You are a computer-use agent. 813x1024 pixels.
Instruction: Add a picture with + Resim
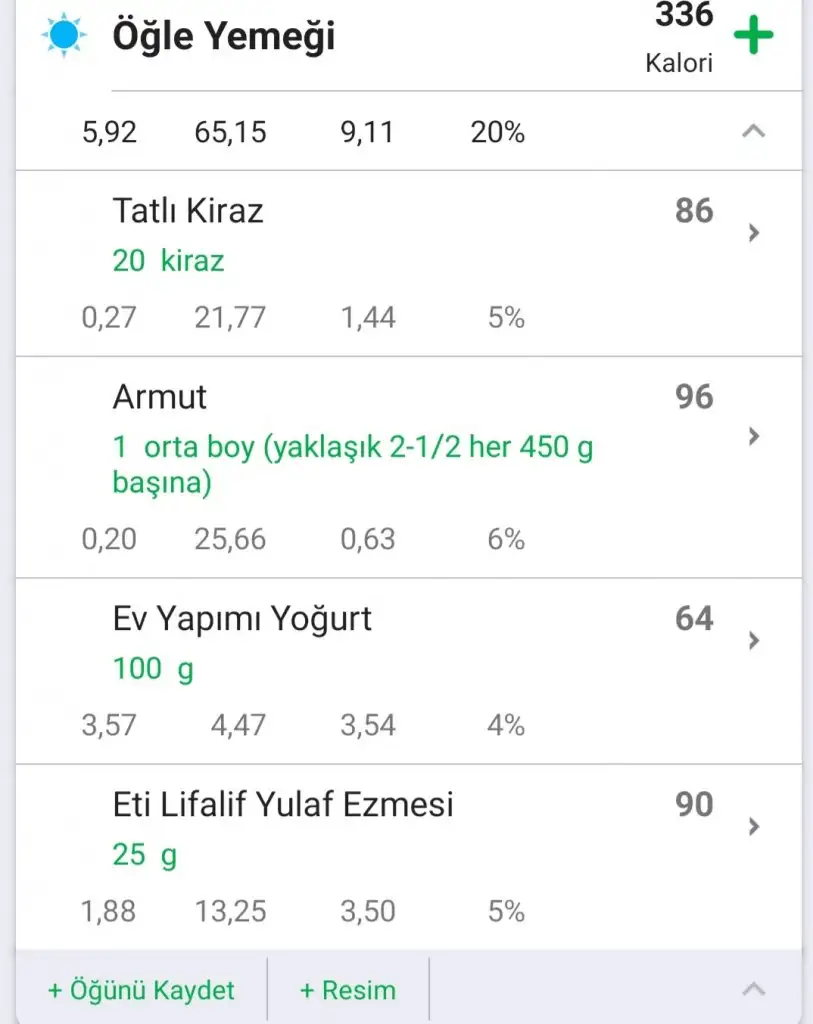pyautogui.click(x=348, y=990)
